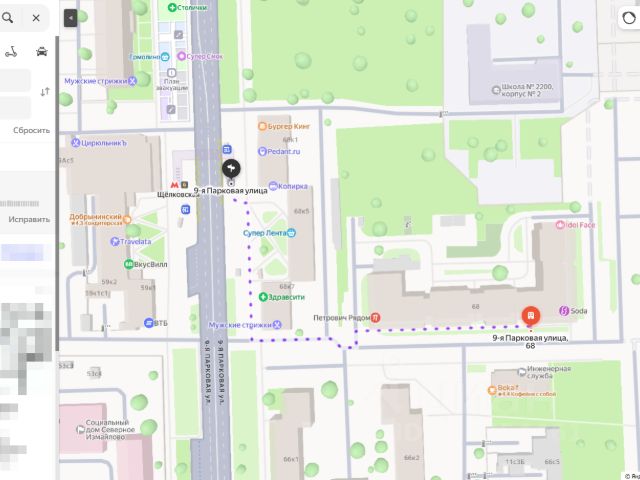Select the scooter route mode
The image size is (640, 480).
tap(13, 52)
